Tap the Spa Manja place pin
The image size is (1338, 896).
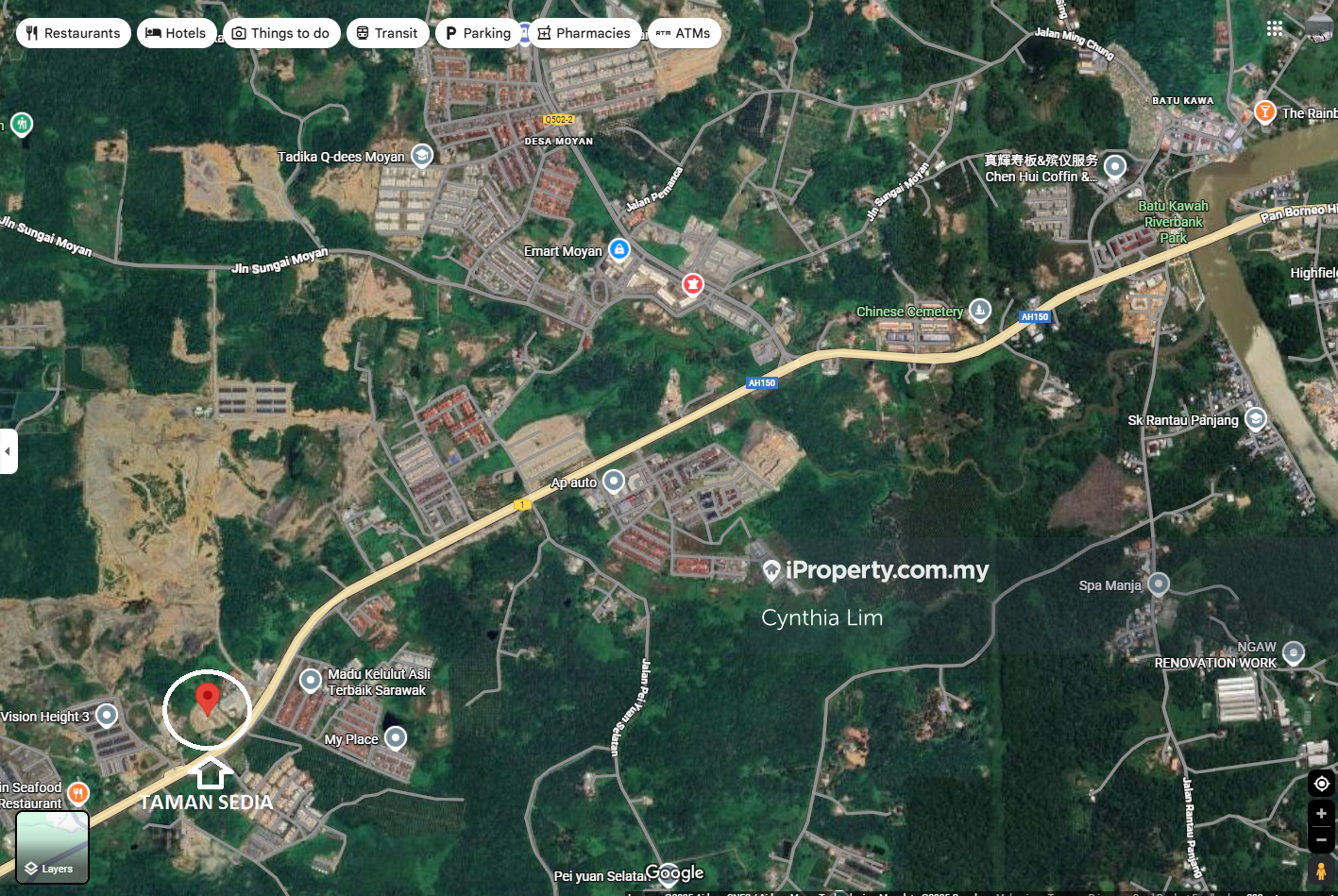pos(1159,583)
